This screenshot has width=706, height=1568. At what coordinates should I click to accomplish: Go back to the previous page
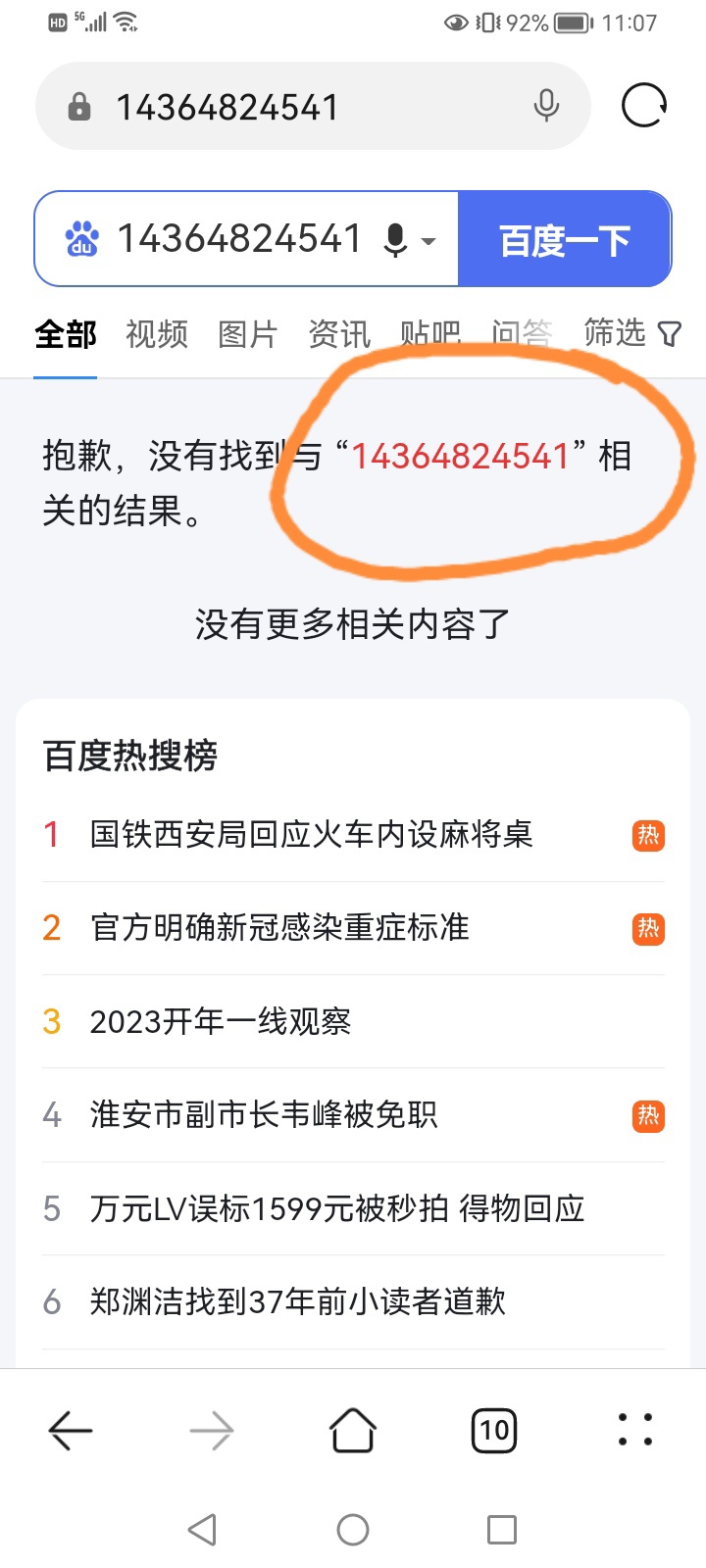(x=71, y=1431)
